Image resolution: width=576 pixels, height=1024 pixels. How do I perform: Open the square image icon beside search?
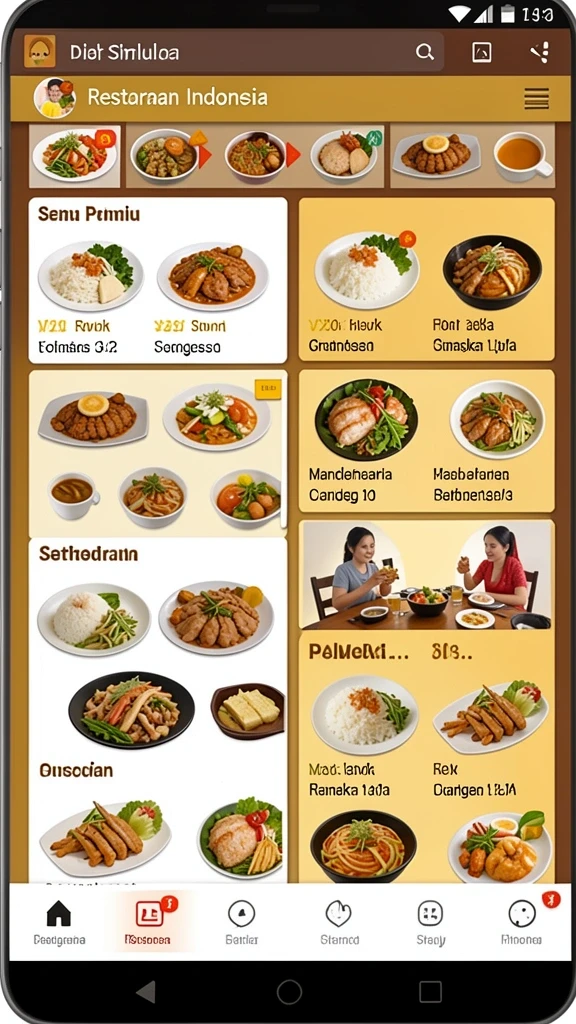pos(482,52)
